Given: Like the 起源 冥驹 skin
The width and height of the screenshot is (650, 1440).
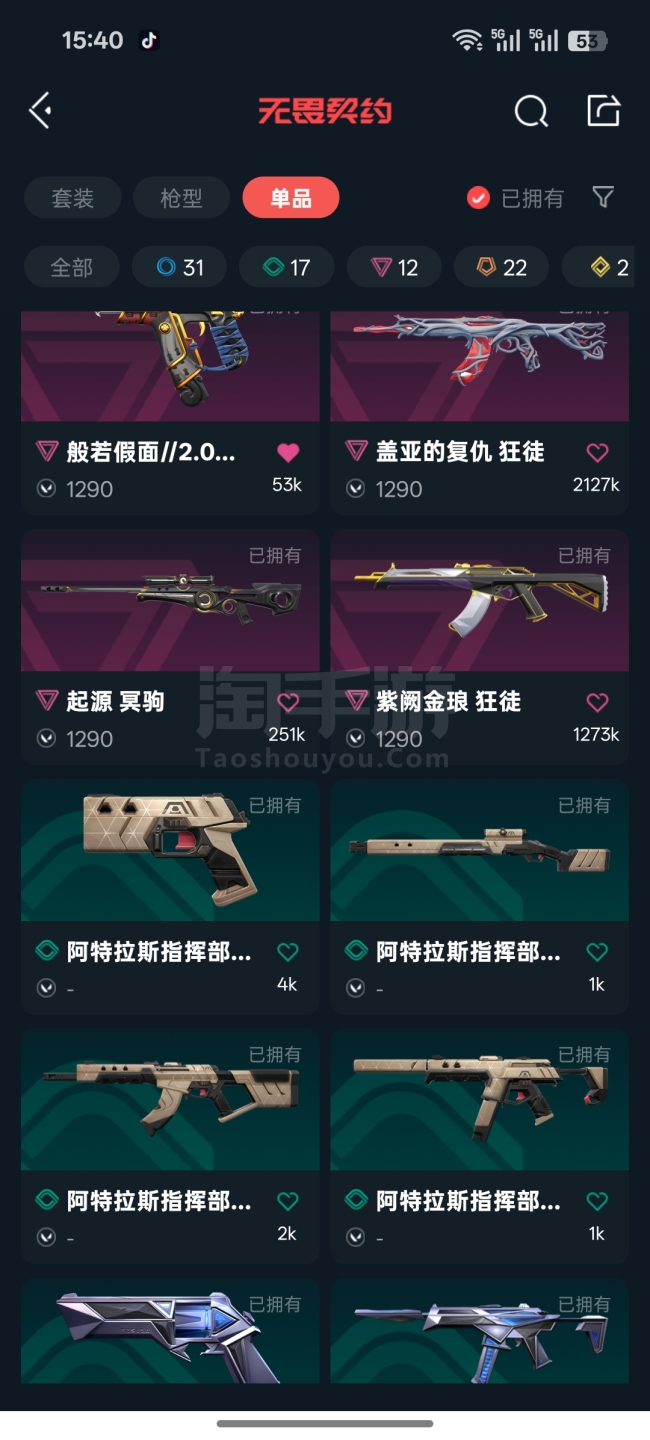Looking at the screenshot, I should [x=288, y=702].
